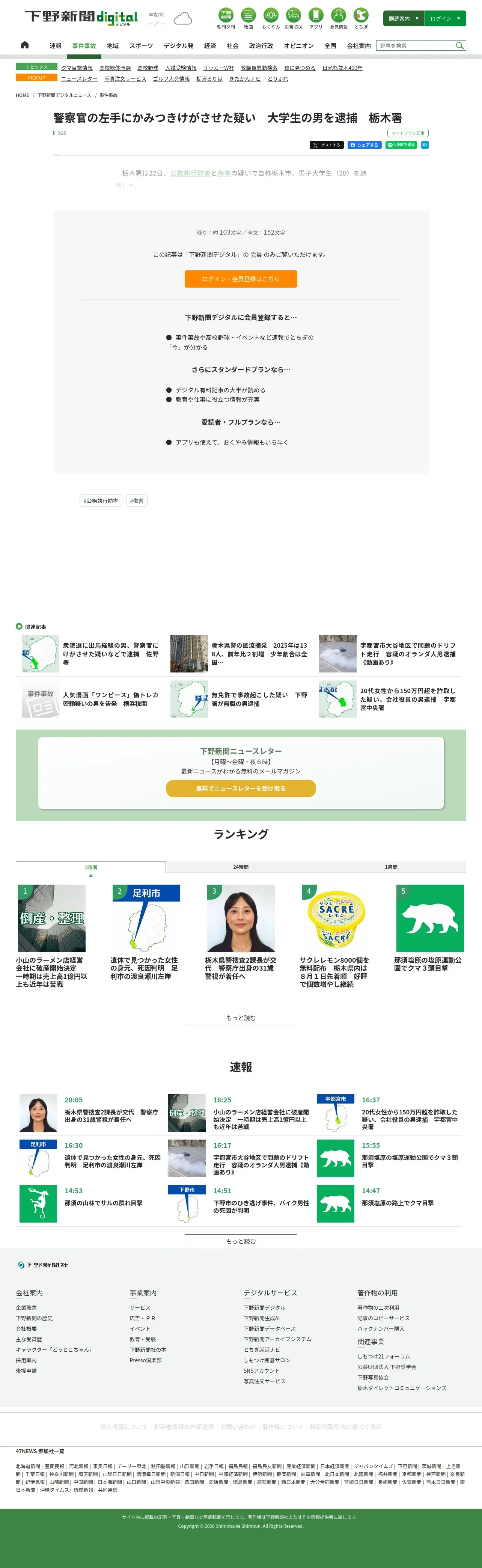Share the article on X via ポストする
Viewport: 482px width, 1568px height.
pyautogui.click(x=327, y=145)
